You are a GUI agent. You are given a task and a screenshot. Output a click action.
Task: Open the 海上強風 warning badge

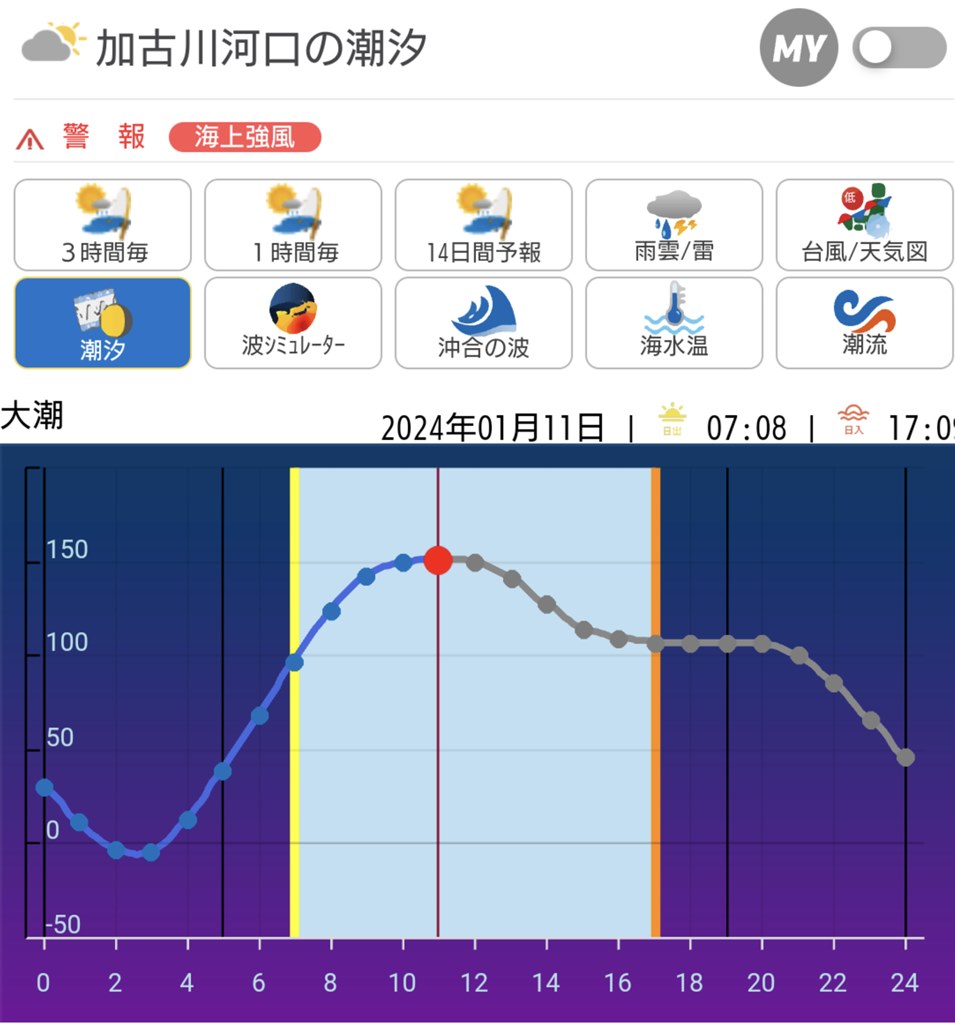[245, 137]
